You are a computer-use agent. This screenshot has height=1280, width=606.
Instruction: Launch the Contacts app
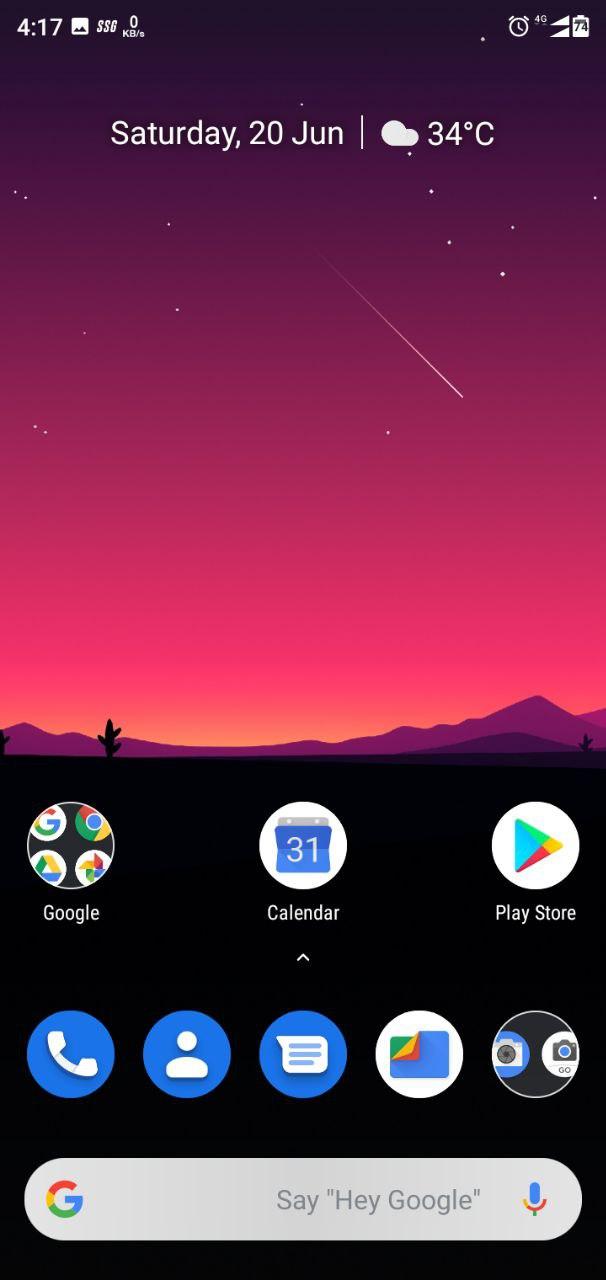pos(187,1054)
